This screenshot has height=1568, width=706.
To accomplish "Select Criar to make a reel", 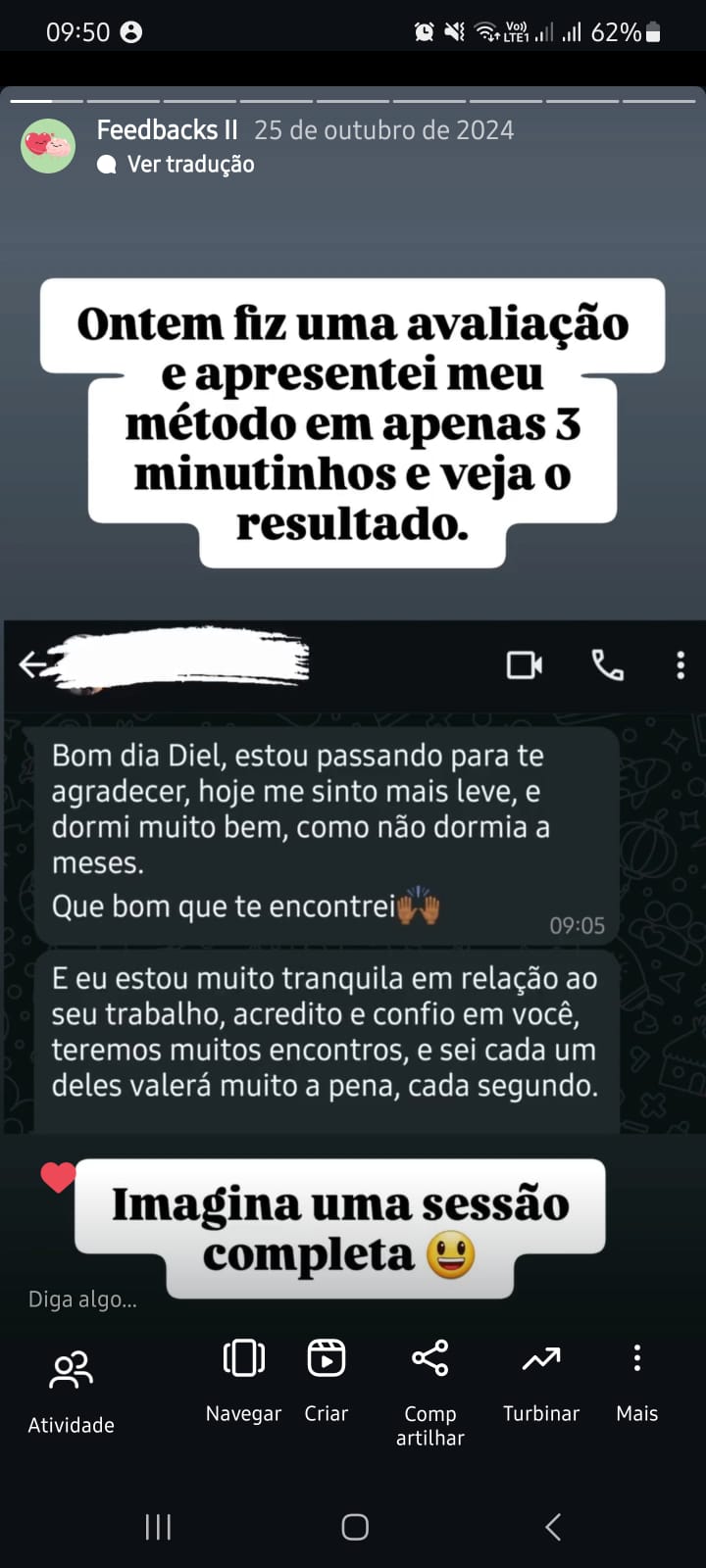I will pos(326,1378).
